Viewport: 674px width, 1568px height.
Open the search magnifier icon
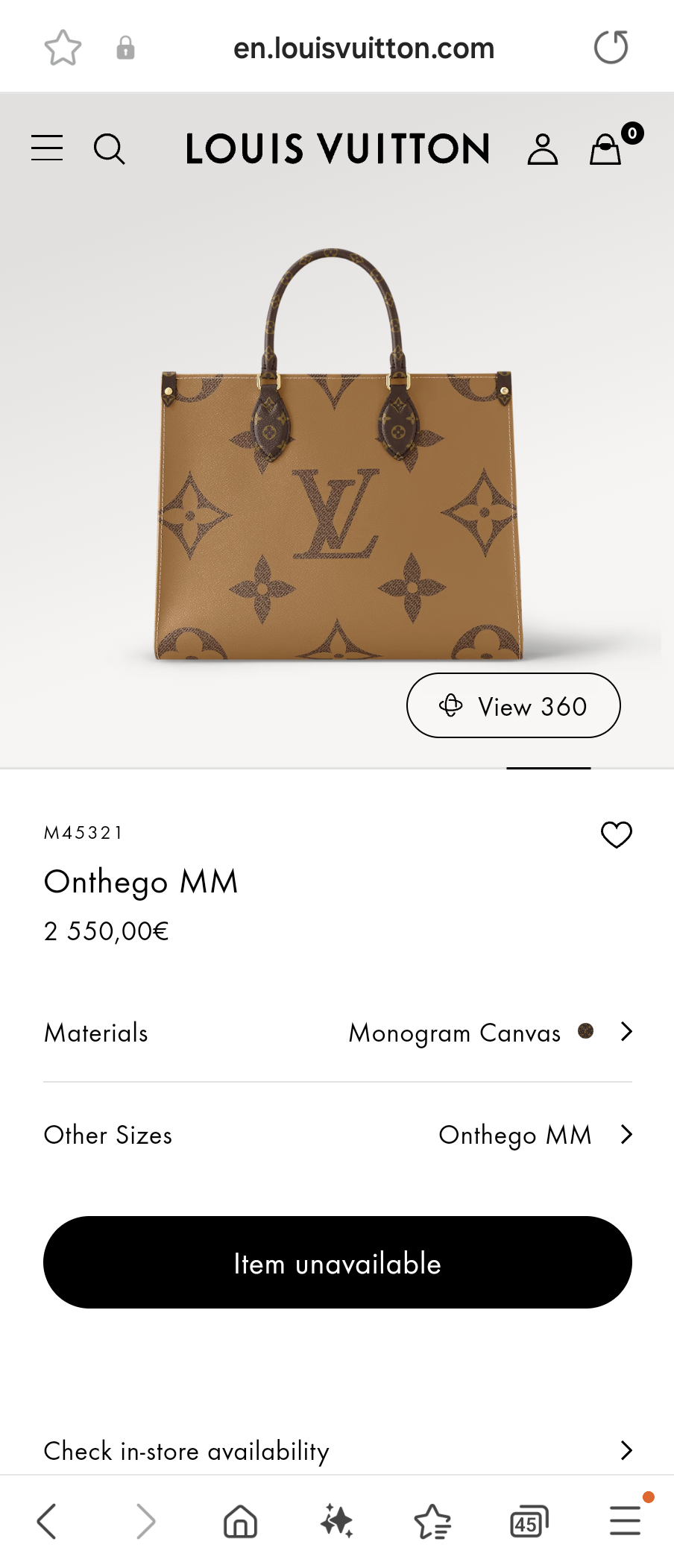(x=110, y=148)
